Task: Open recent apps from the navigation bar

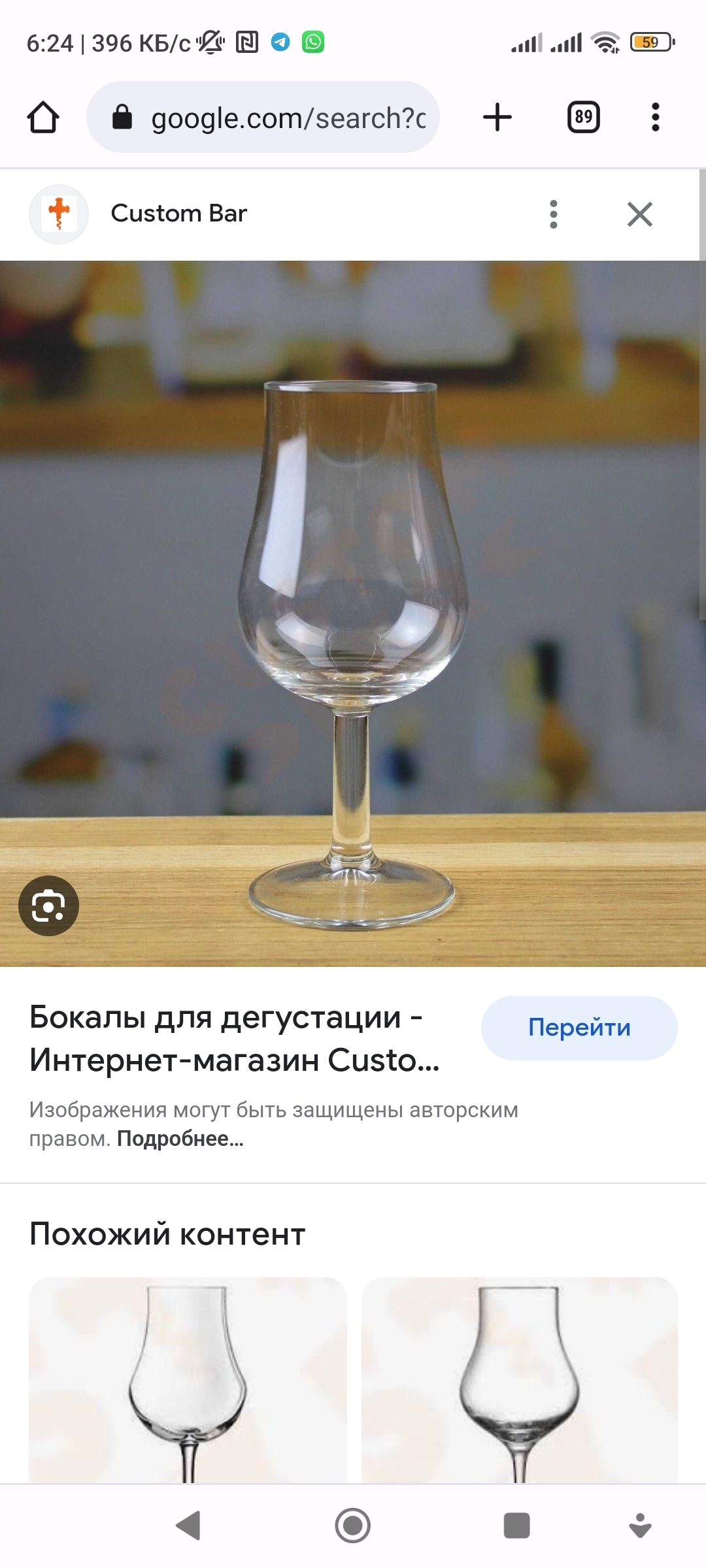Action: tap(516, 1526)
